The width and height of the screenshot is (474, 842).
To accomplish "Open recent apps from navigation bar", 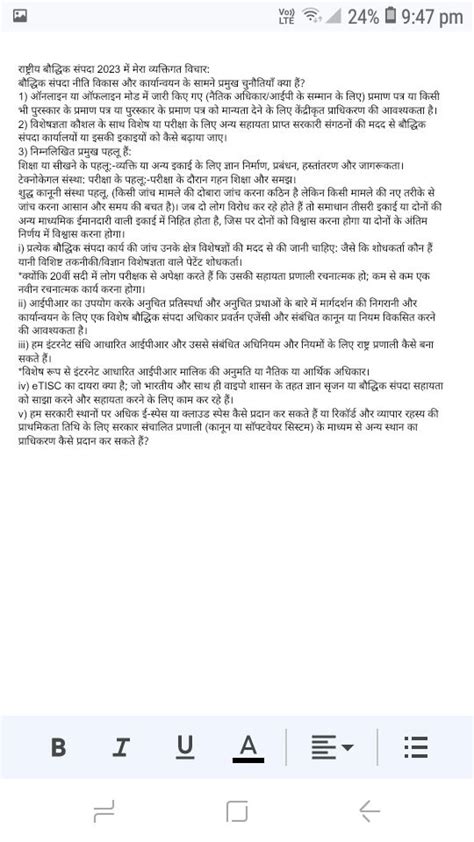I will pyautogui.click(x=104, y=811).
